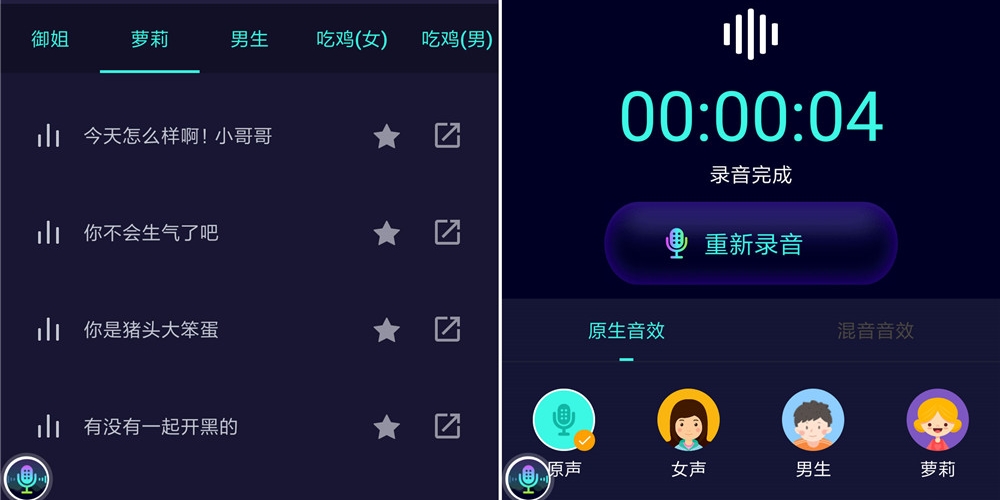Share the clip 有没有一起开黑的
The image size is (1000, 500).
(447, 427)
